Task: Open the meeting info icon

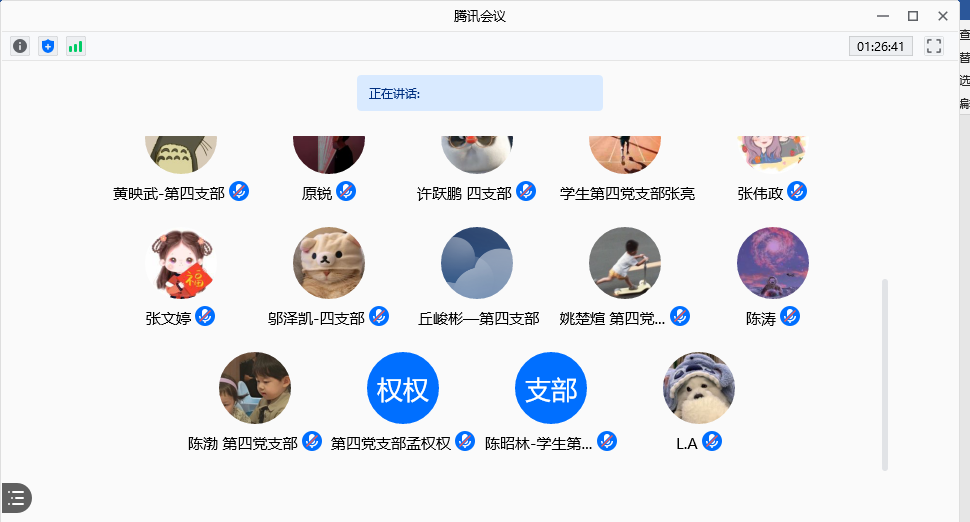Action: [20, 46]
